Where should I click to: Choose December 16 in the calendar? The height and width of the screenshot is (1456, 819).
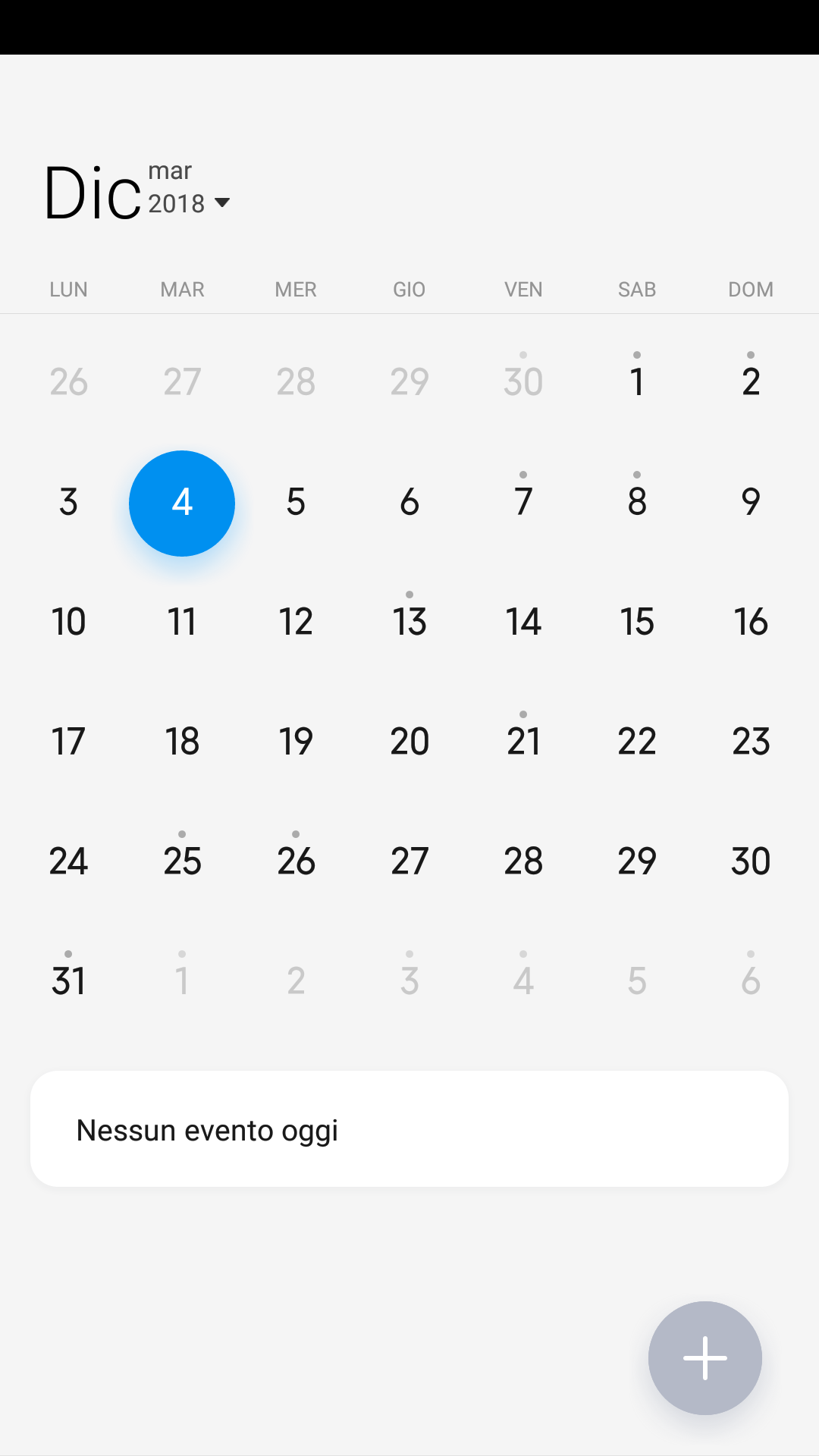coord(751,621)
